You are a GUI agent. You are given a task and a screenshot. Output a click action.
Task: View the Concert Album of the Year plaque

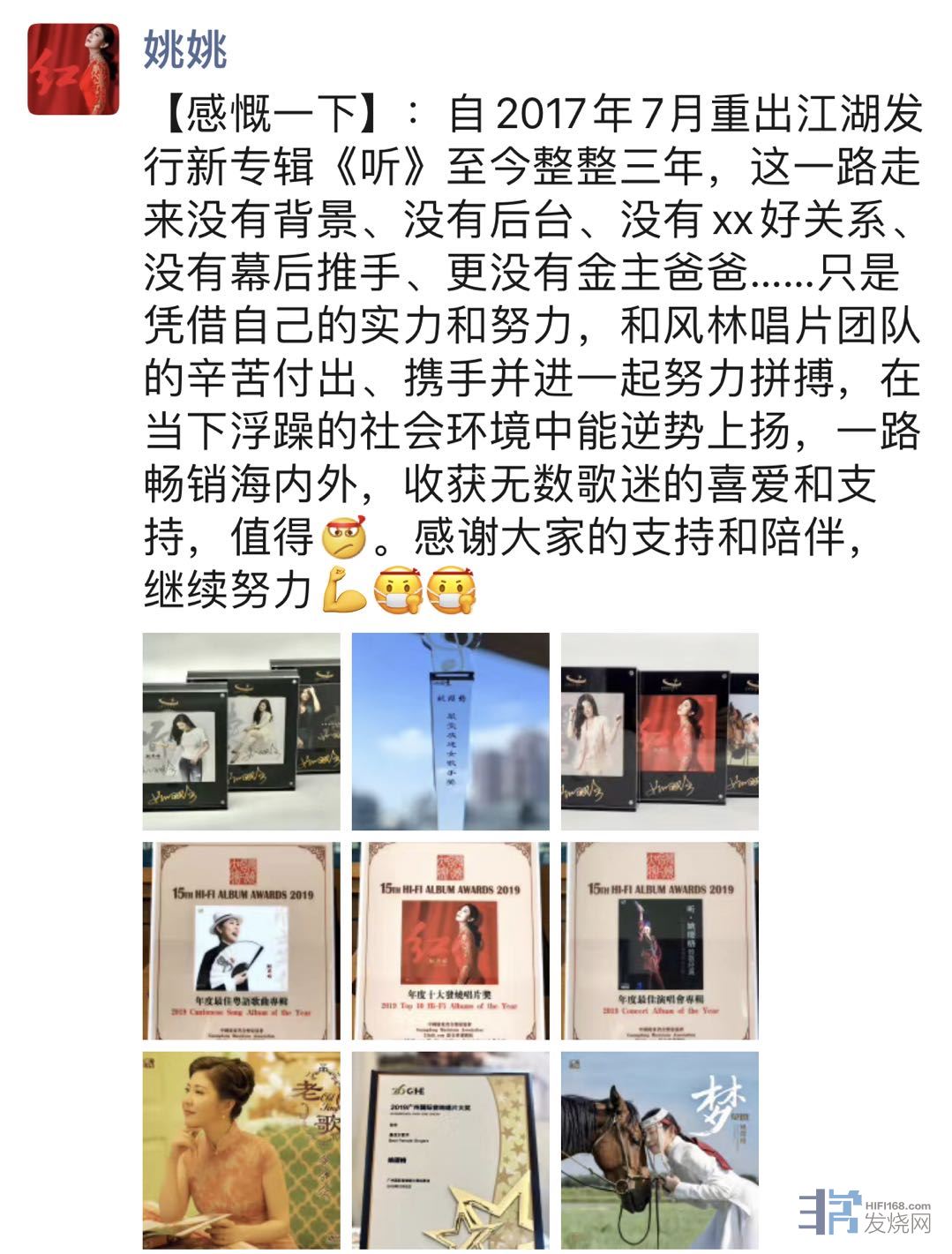point(659,941)
